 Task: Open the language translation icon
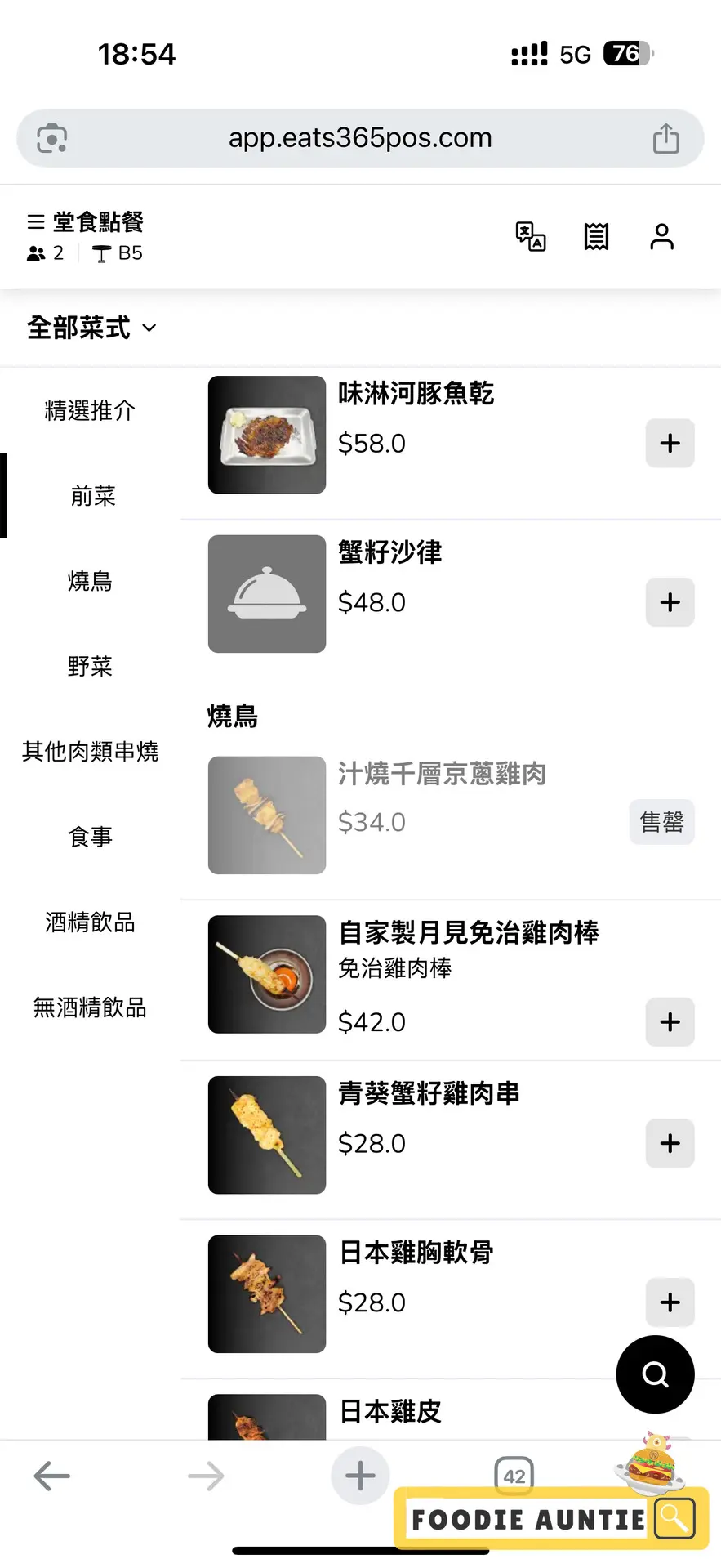click(531, 237)
